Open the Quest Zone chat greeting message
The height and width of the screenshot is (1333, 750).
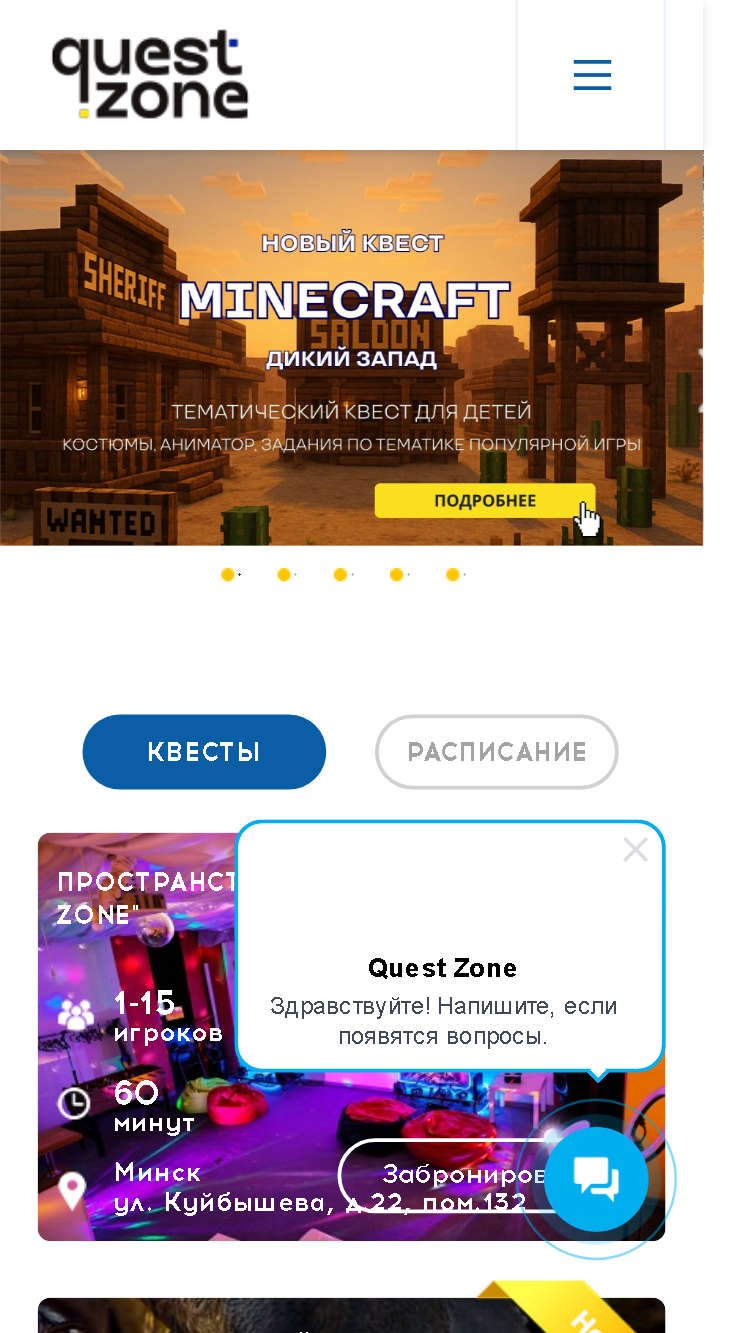(x=443, y=1003)
